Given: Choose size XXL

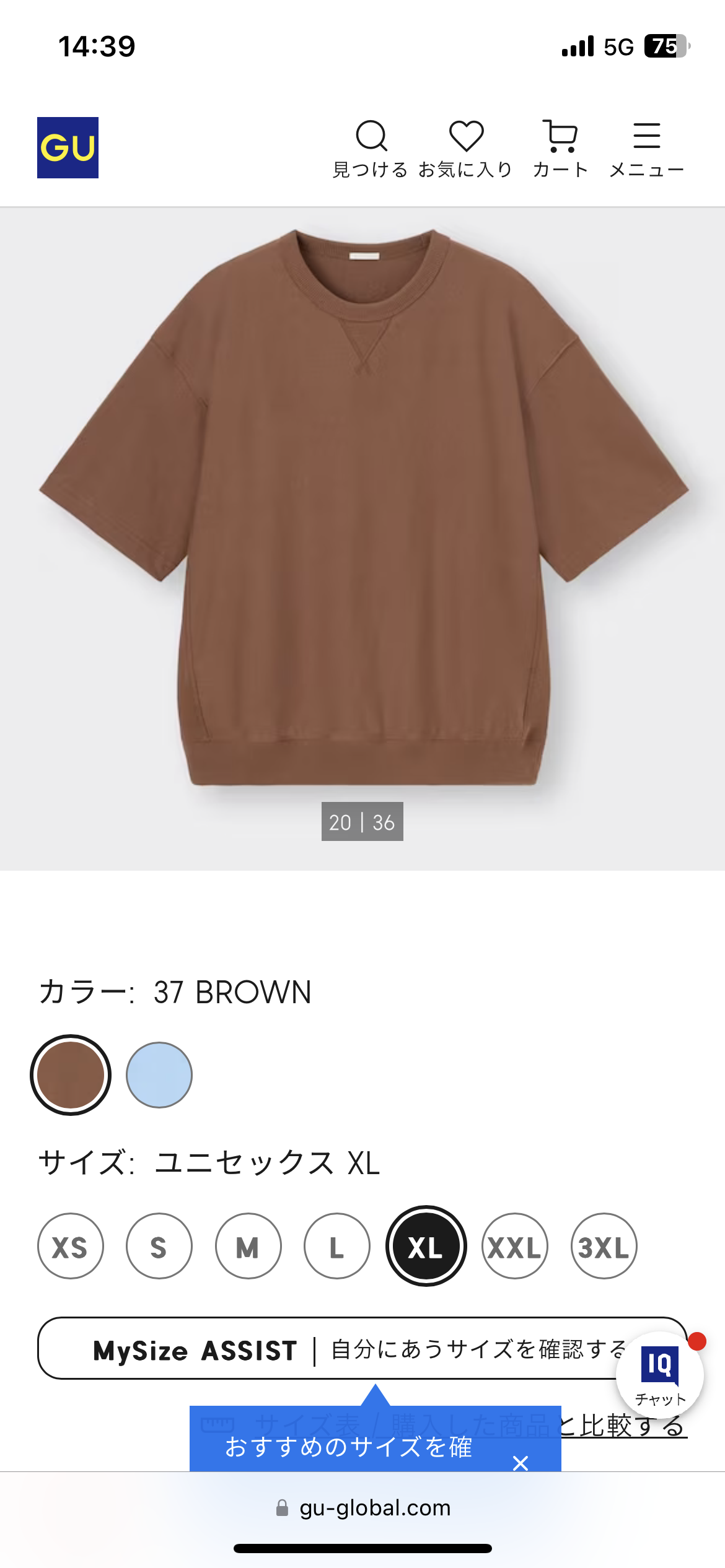Looking at the screenshot, I should coord(515,1246).
